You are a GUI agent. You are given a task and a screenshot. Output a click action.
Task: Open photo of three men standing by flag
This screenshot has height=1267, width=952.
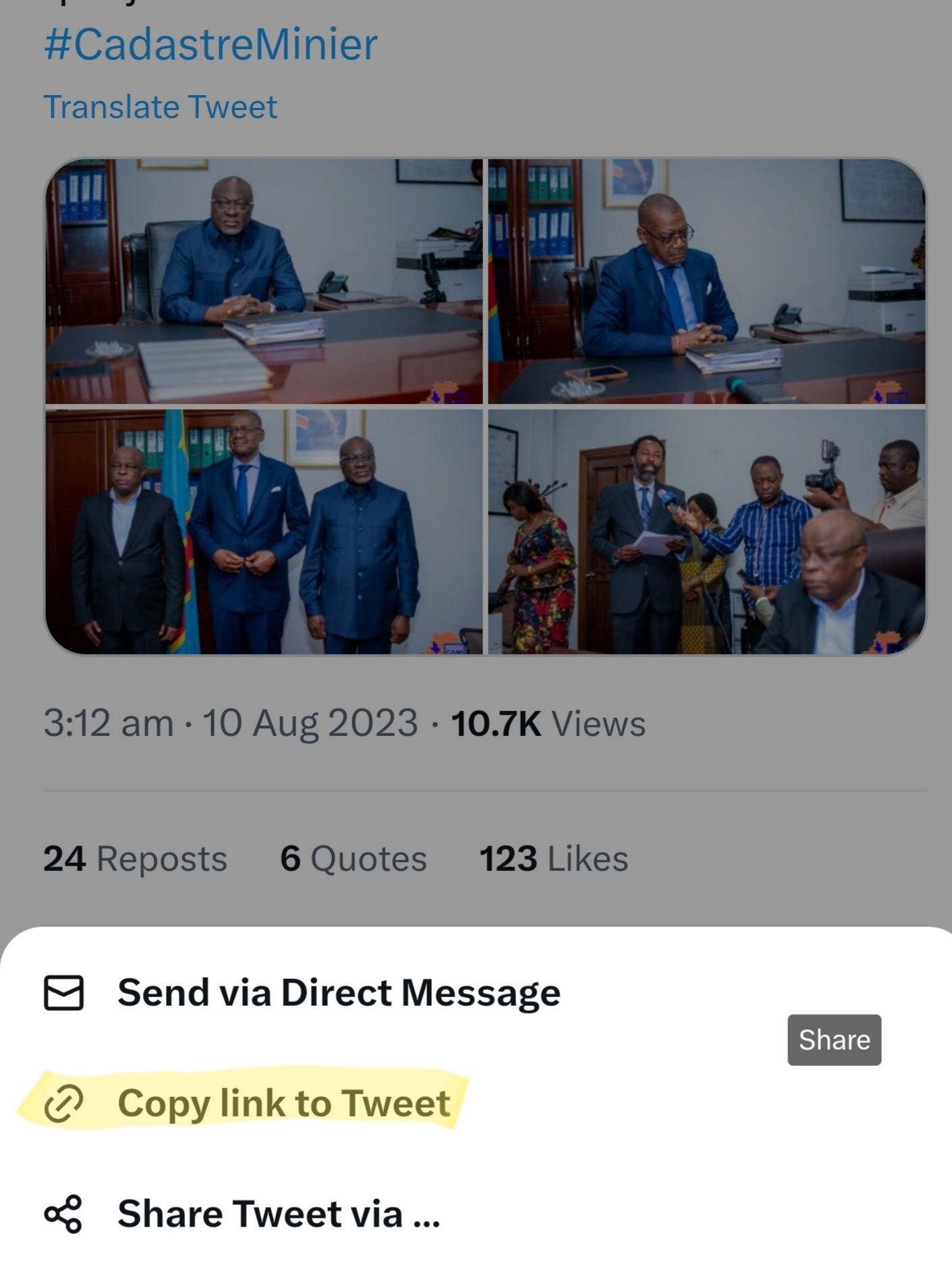click(264, 532)
